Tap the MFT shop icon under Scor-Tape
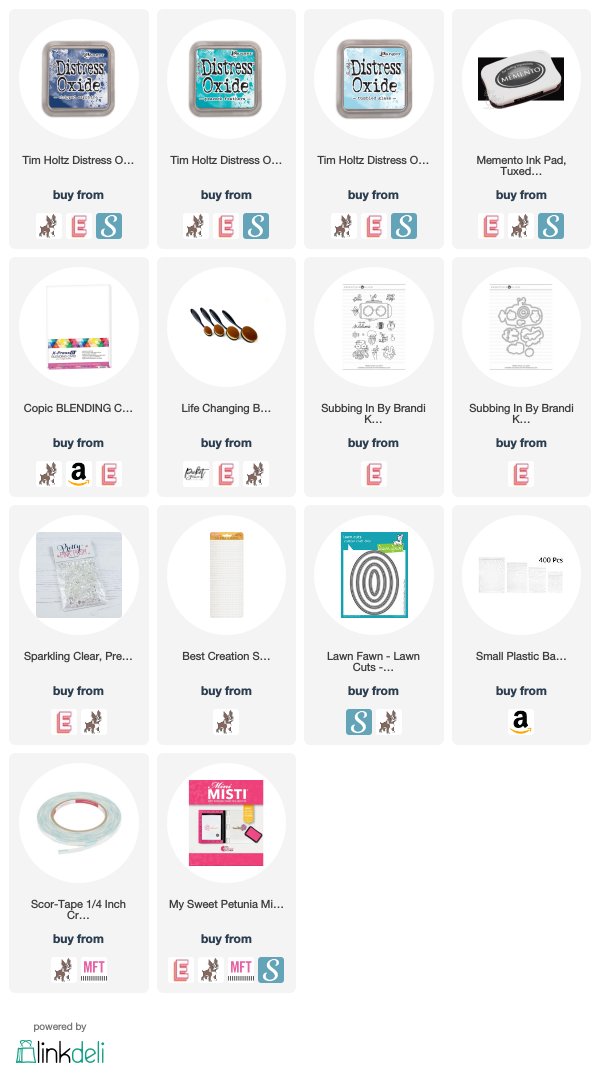Viewport: 600px width, 1073px height. tap(94, 970)
